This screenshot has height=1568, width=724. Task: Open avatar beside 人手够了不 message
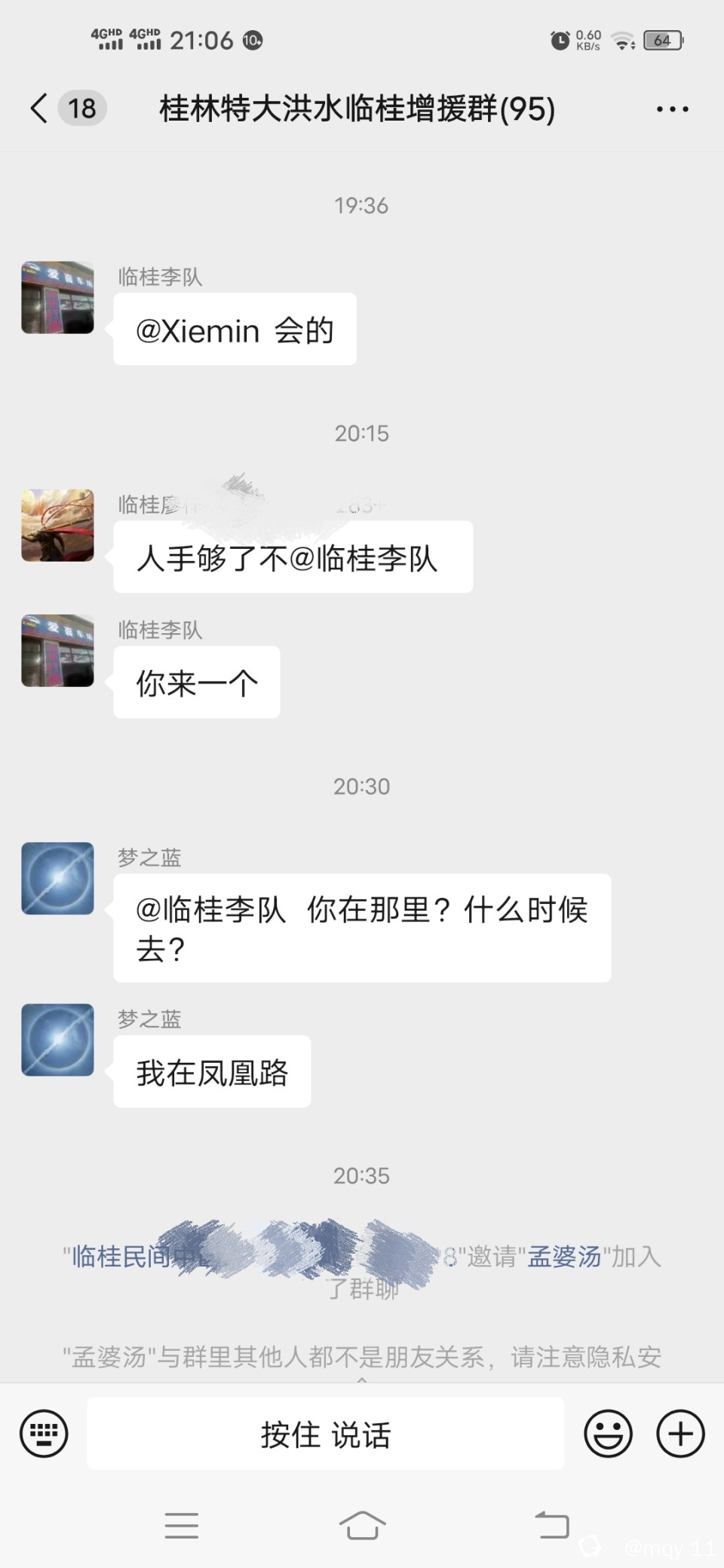point(57,525)
